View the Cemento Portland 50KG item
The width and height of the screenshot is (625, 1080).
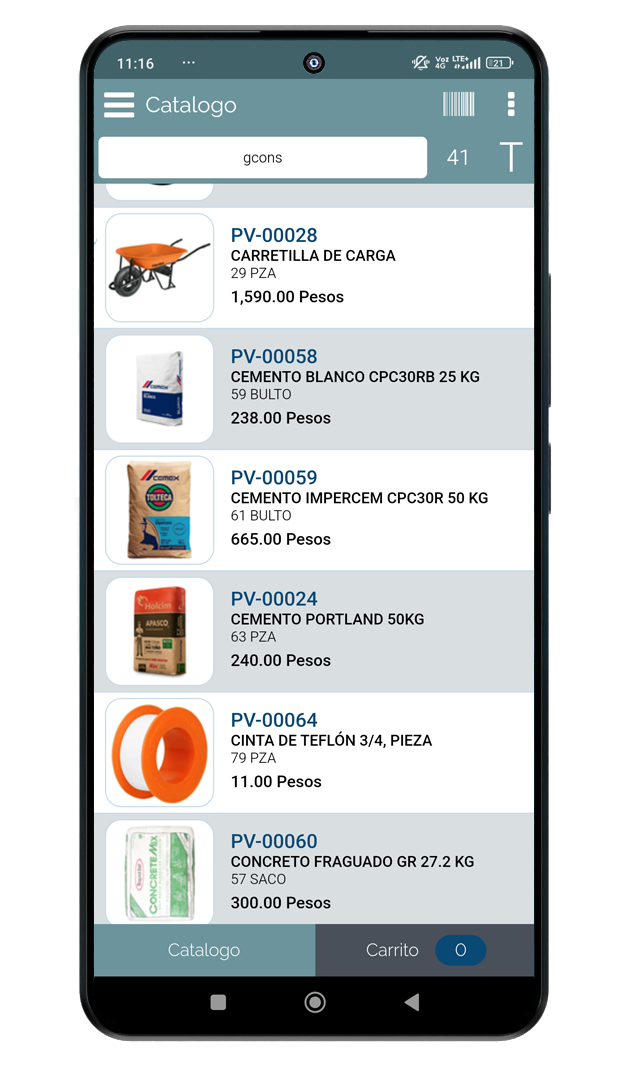coord(314,631)
